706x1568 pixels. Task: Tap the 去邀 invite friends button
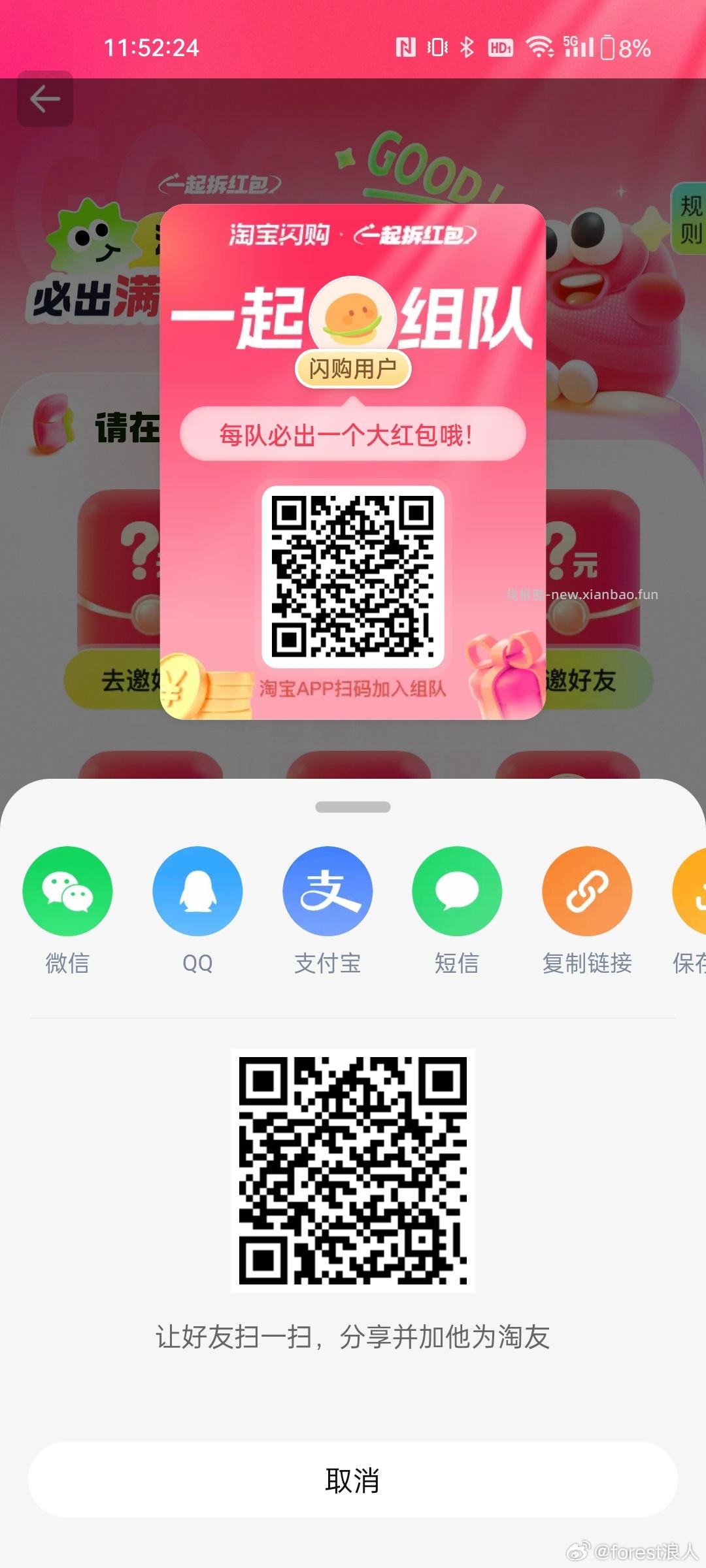pos(124,682)
